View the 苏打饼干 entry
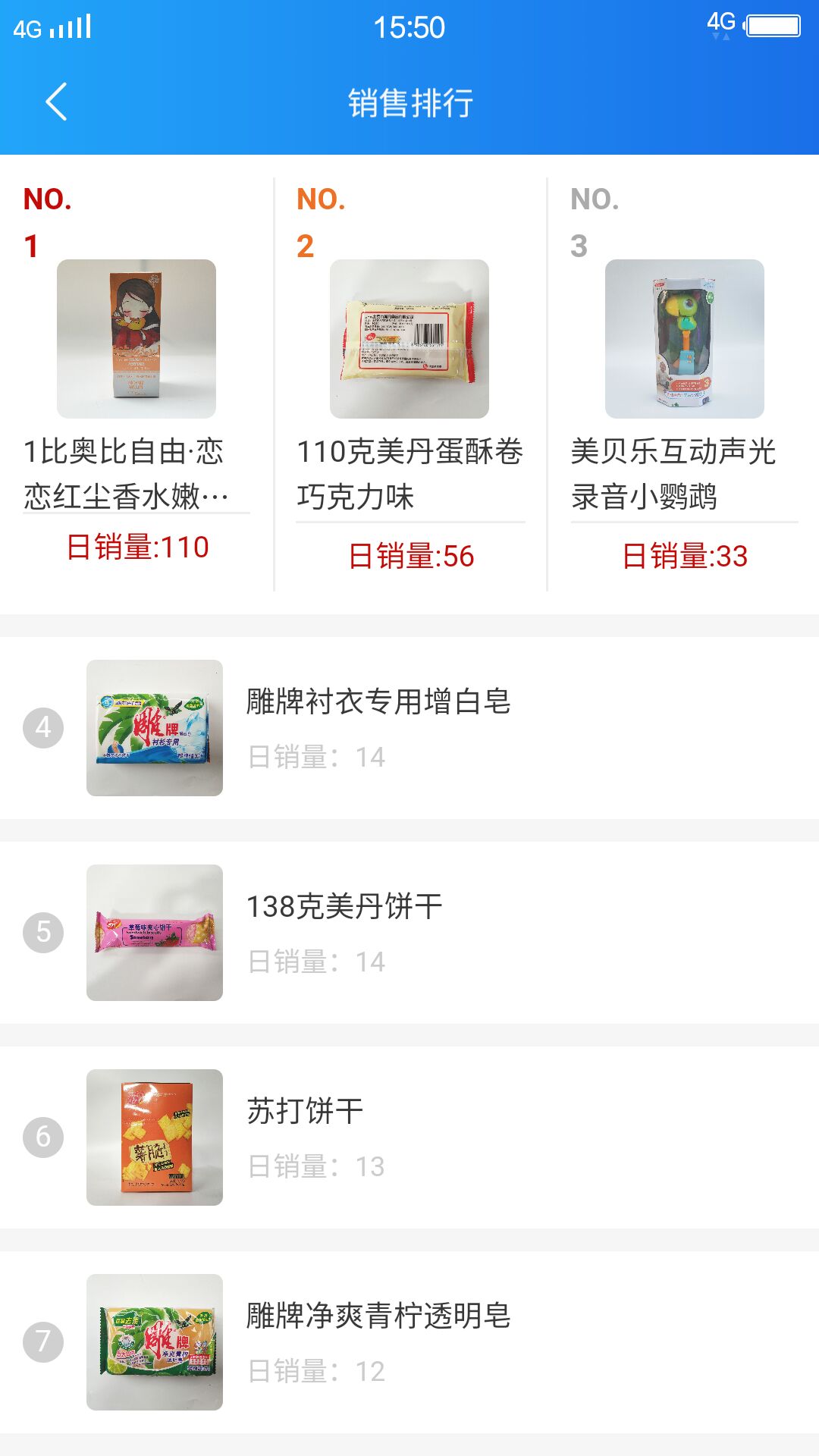The width and height of the screenshot is (819, 1456). 409,1137
